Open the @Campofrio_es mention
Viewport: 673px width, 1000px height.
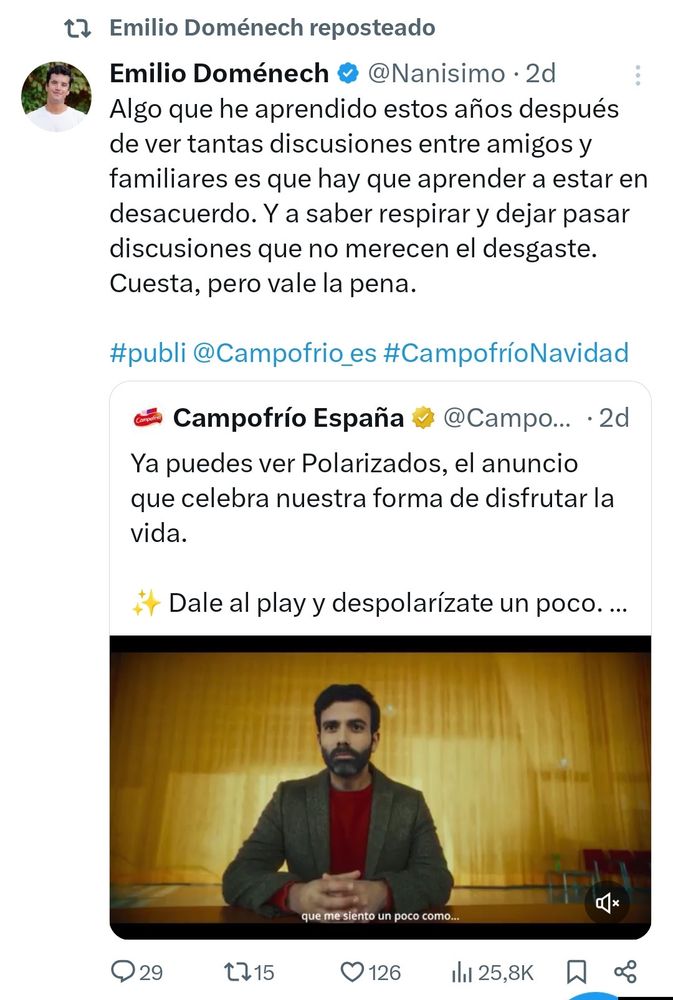point(284,352)
